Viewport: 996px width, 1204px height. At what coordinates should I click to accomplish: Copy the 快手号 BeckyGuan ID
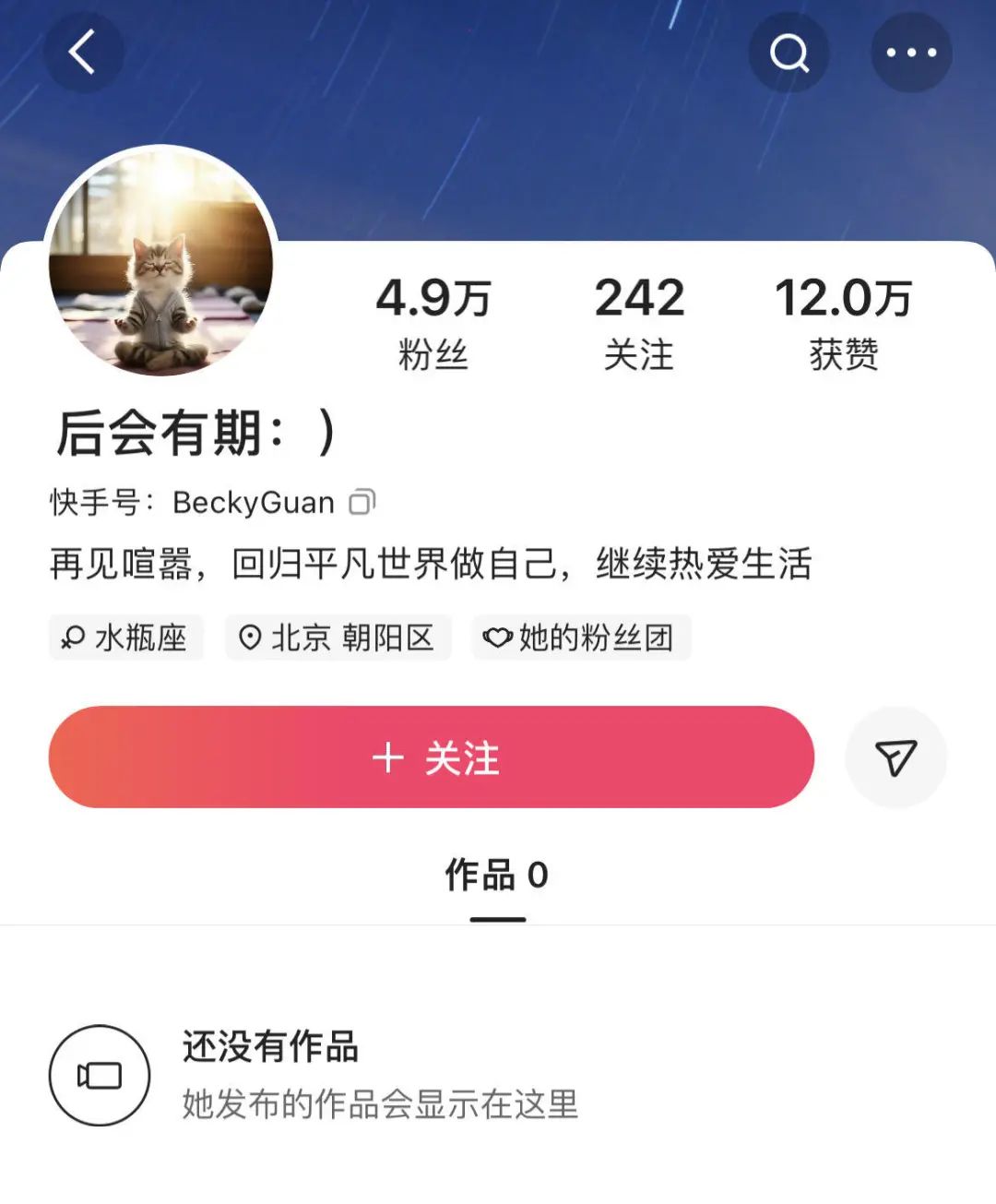tap(362, 502)
